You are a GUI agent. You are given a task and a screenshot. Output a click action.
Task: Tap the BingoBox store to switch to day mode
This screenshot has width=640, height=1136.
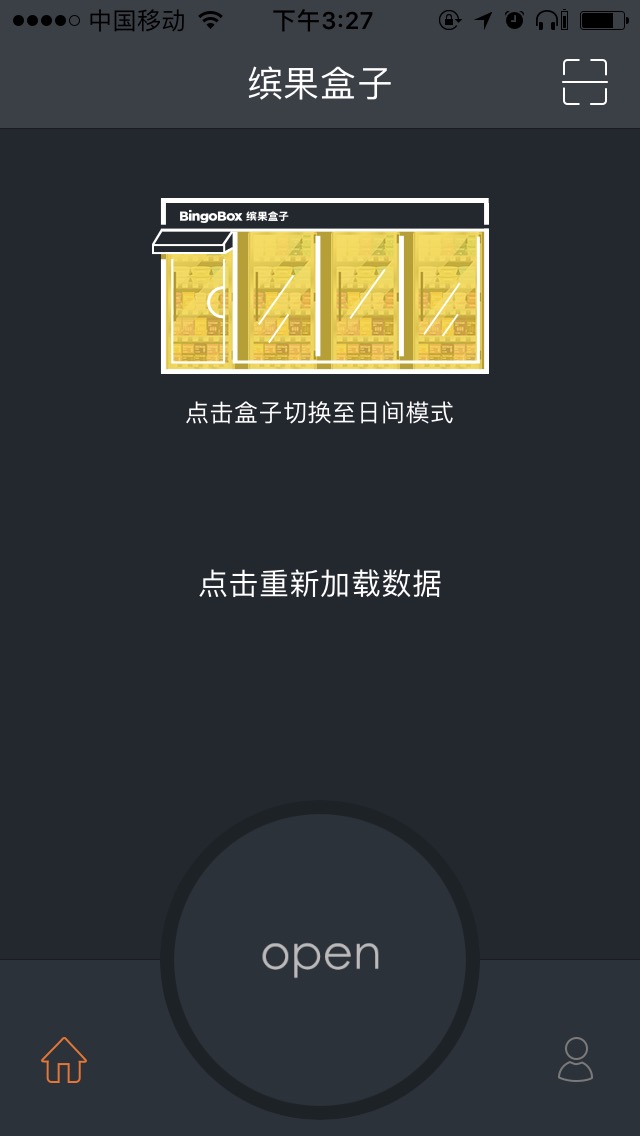(x=324, y=287)
